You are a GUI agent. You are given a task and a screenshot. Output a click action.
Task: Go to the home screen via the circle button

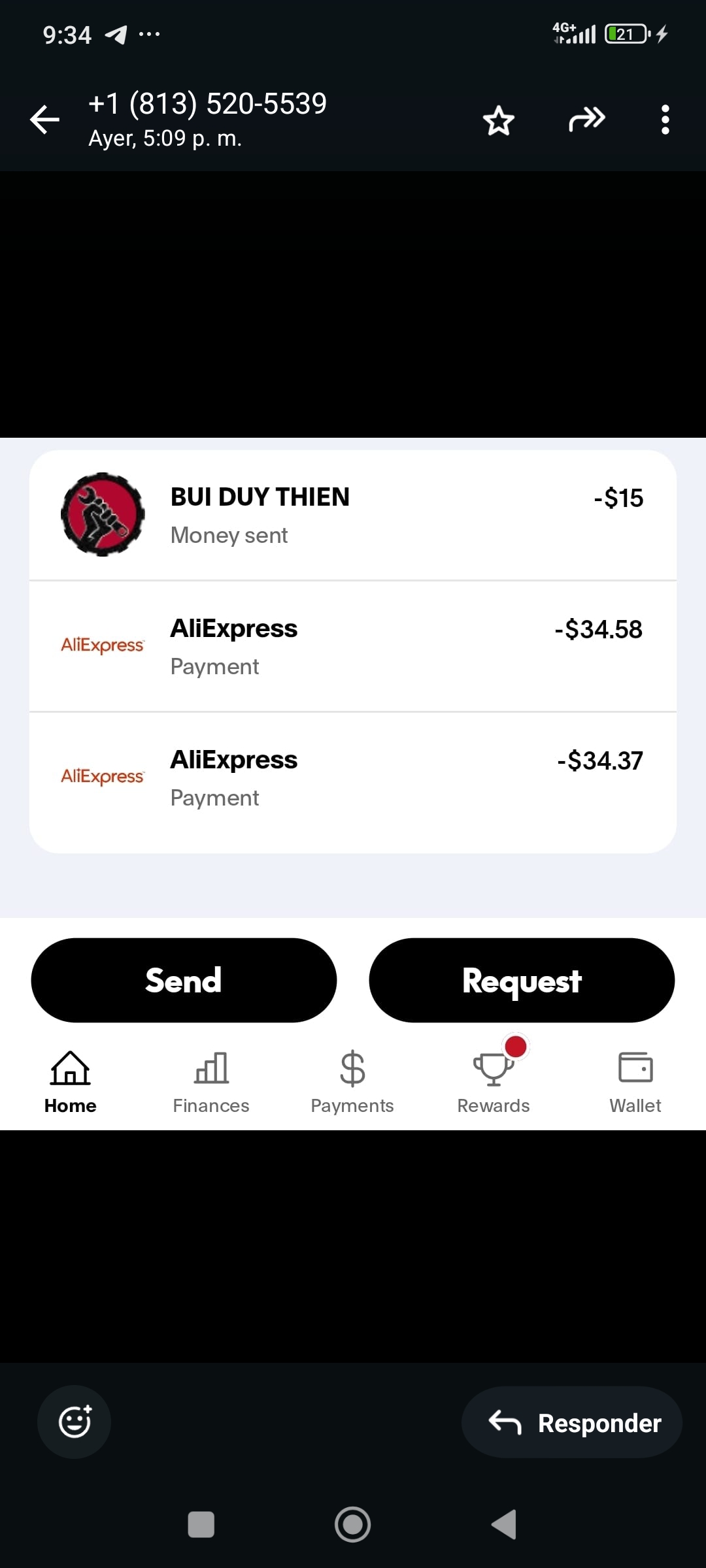pos(352,1524)
